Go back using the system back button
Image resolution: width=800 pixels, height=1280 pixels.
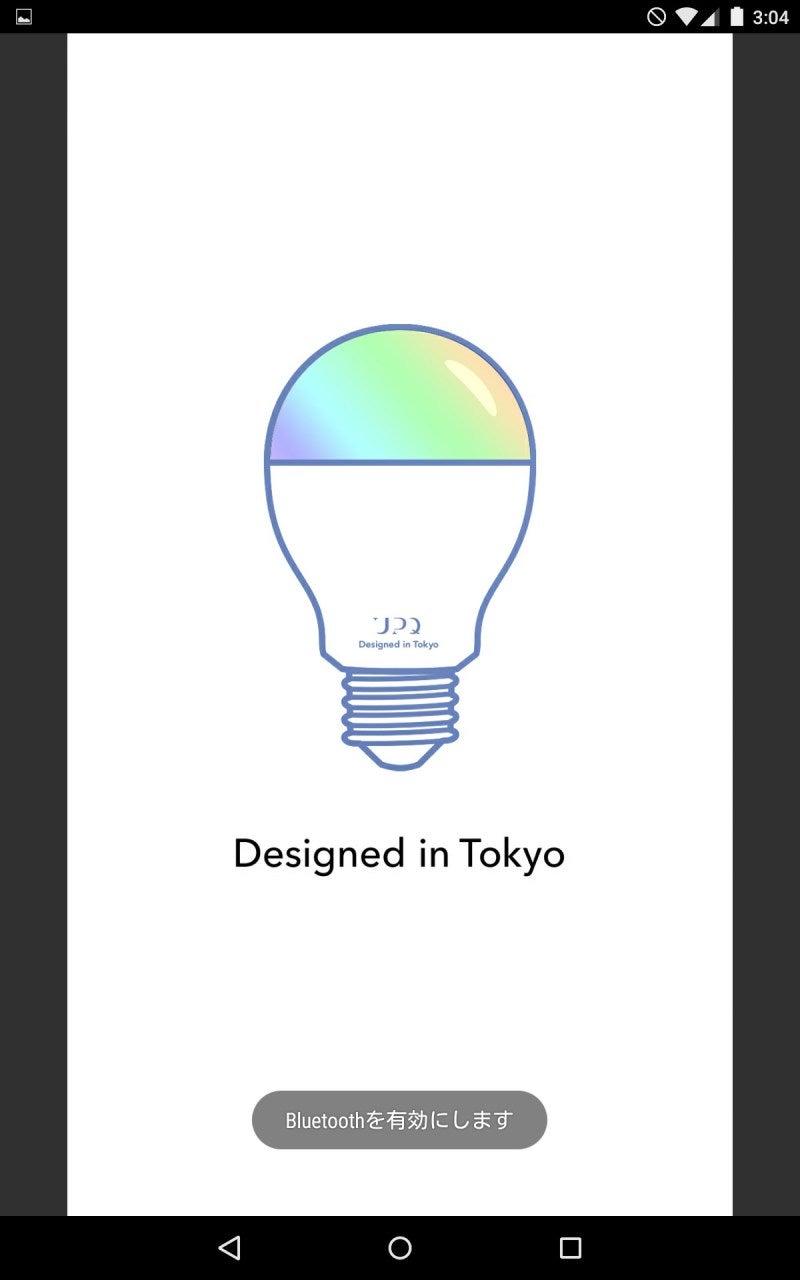[230, 1247]
